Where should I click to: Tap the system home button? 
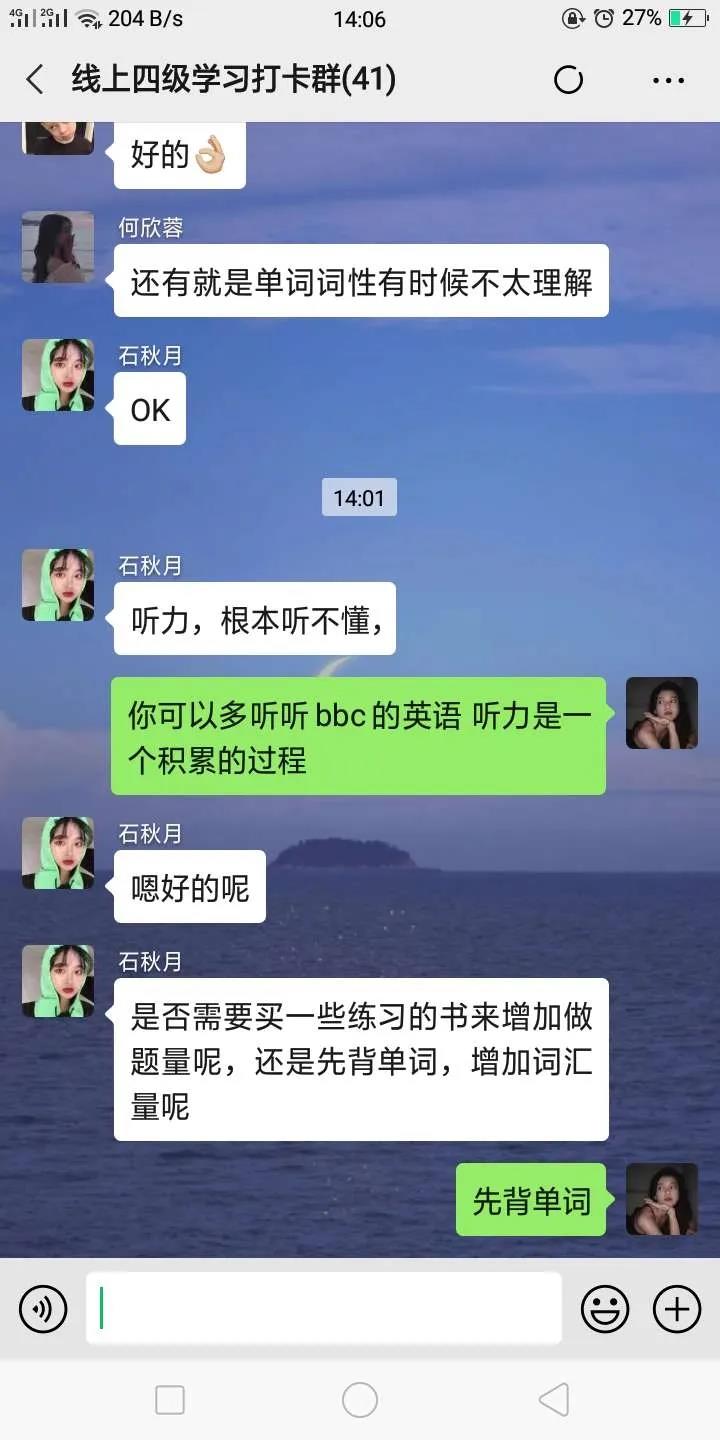tap(360, 1400)
